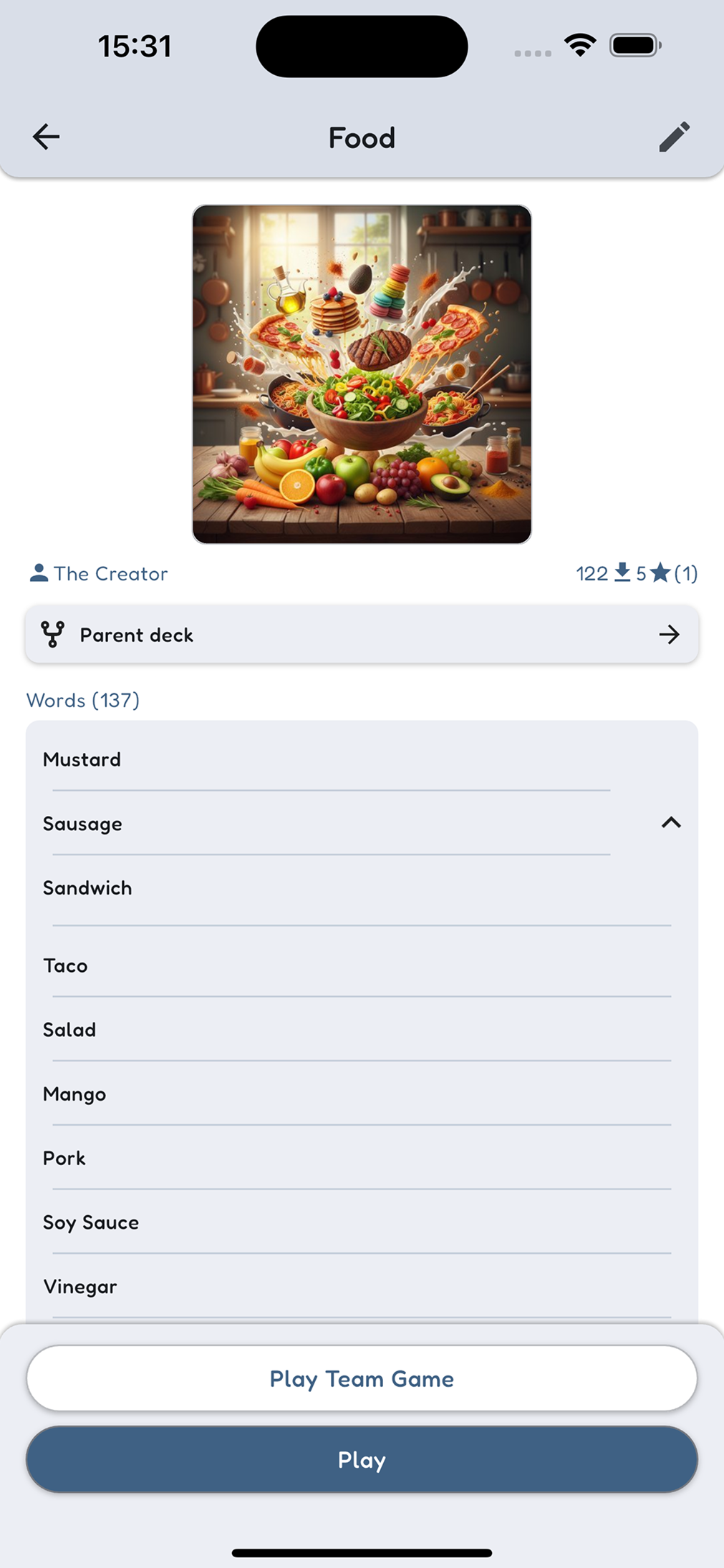The width and height of the screenshot is (724, 1568).
Task: Edit the Food deck with pencil icon
Action: [674, 137]
